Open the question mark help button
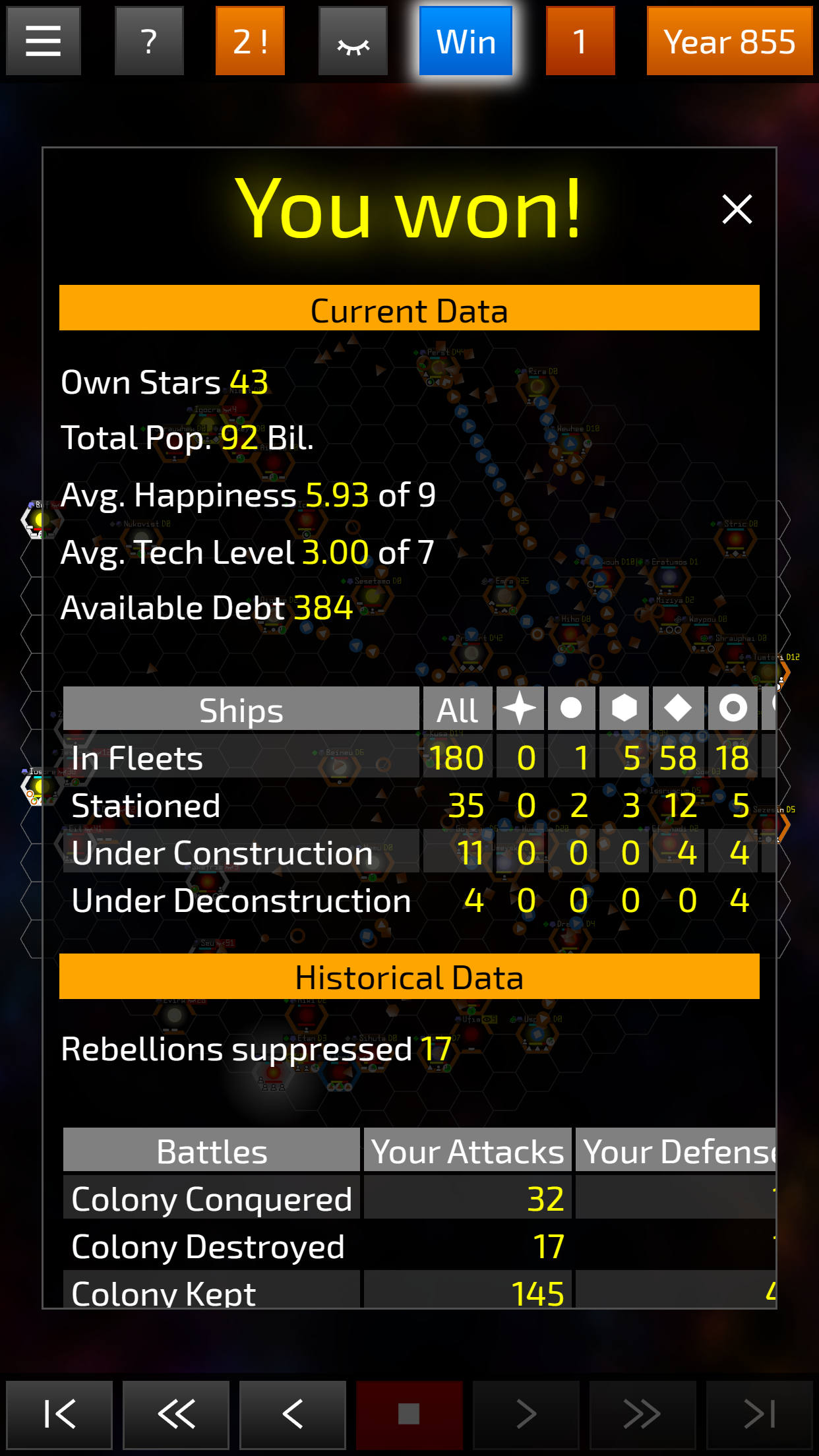Viewport: 819px width, 1456px height. click(x=149, y=41)
